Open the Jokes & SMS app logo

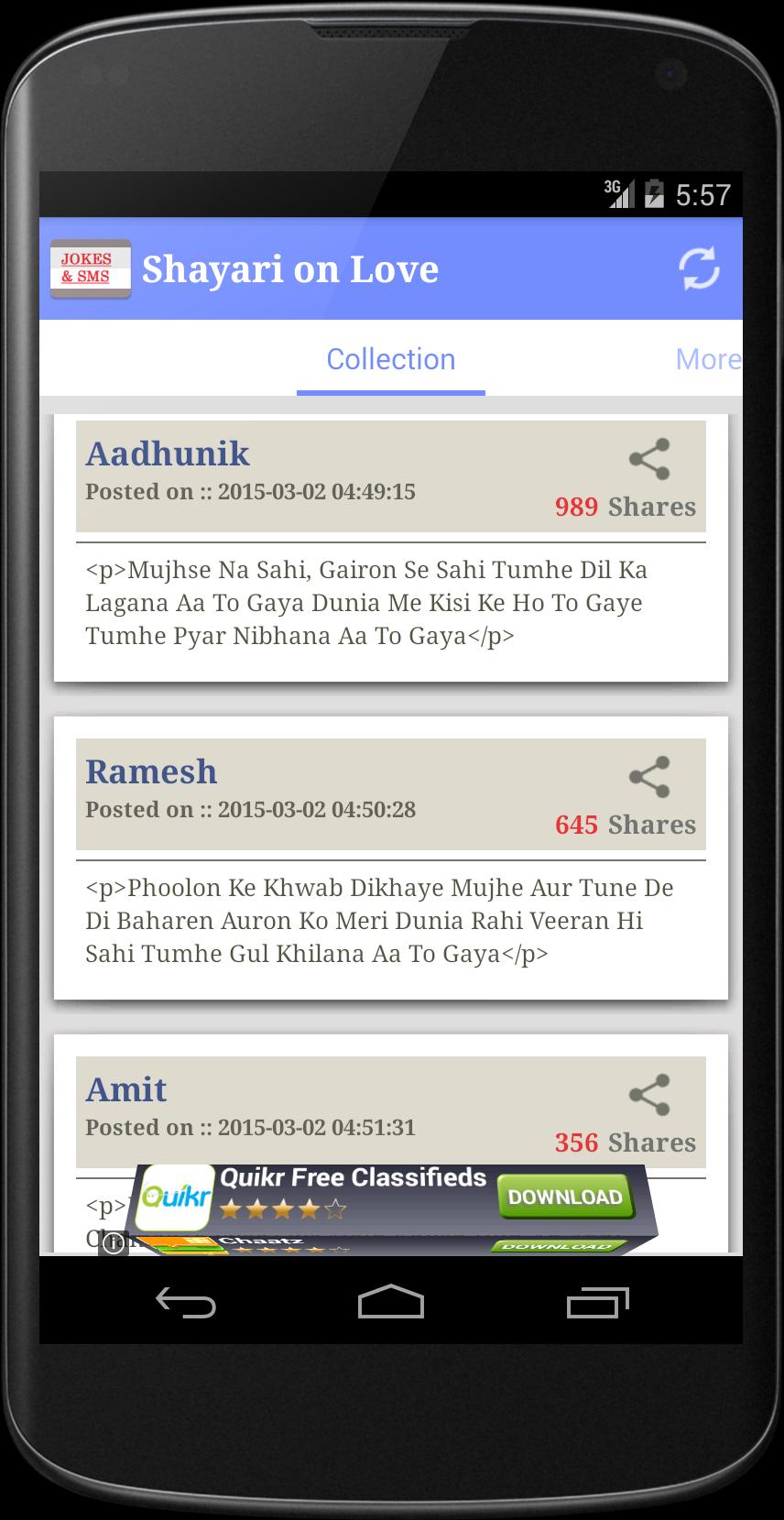[90, 268]
